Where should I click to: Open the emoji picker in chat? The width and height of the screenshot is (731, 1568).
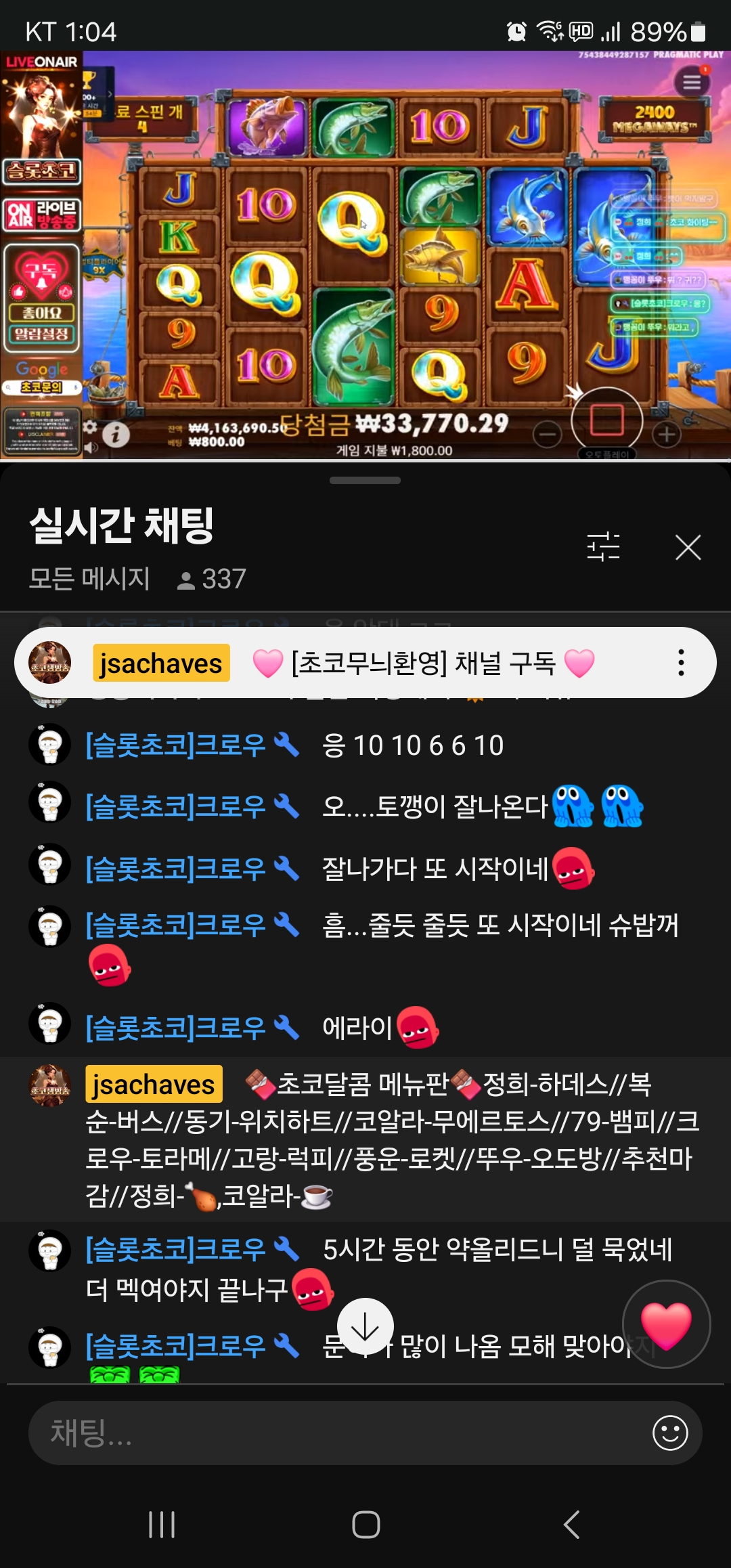pyautogui.click(x=670, y=1433)
